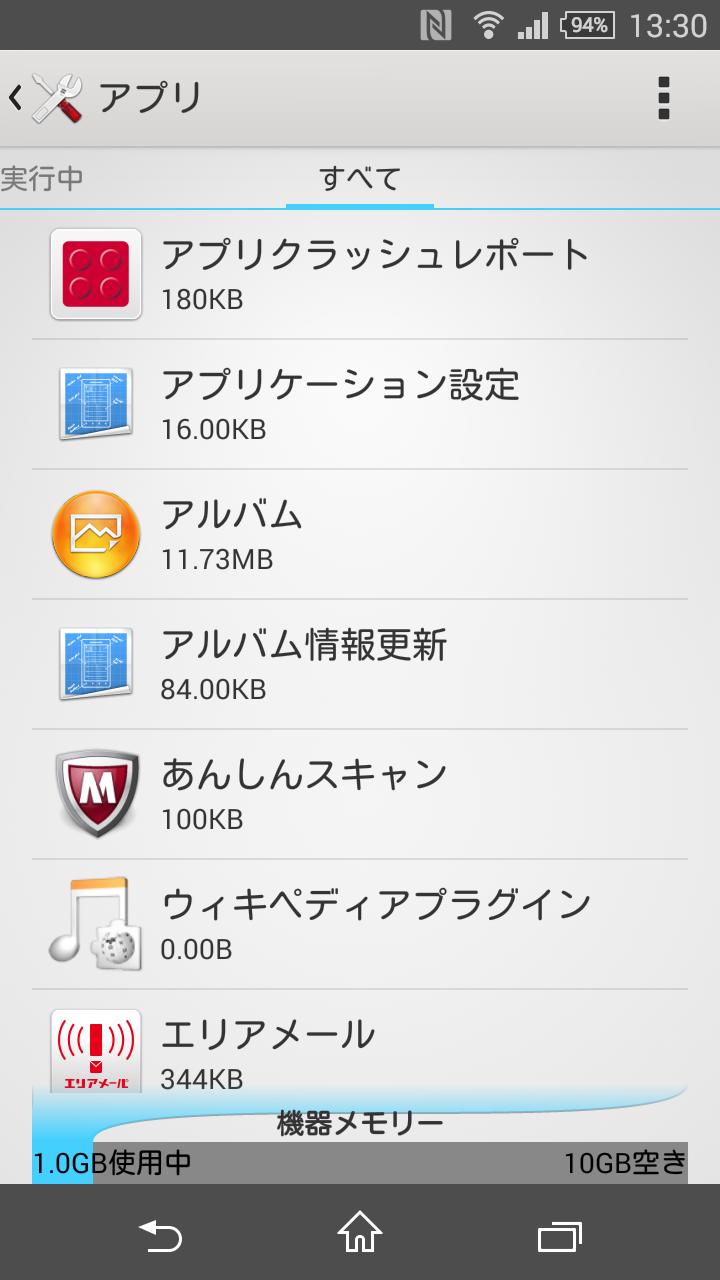Tap the system home button
This screenshot has height=1280, width=720.
coord(360,1234)
